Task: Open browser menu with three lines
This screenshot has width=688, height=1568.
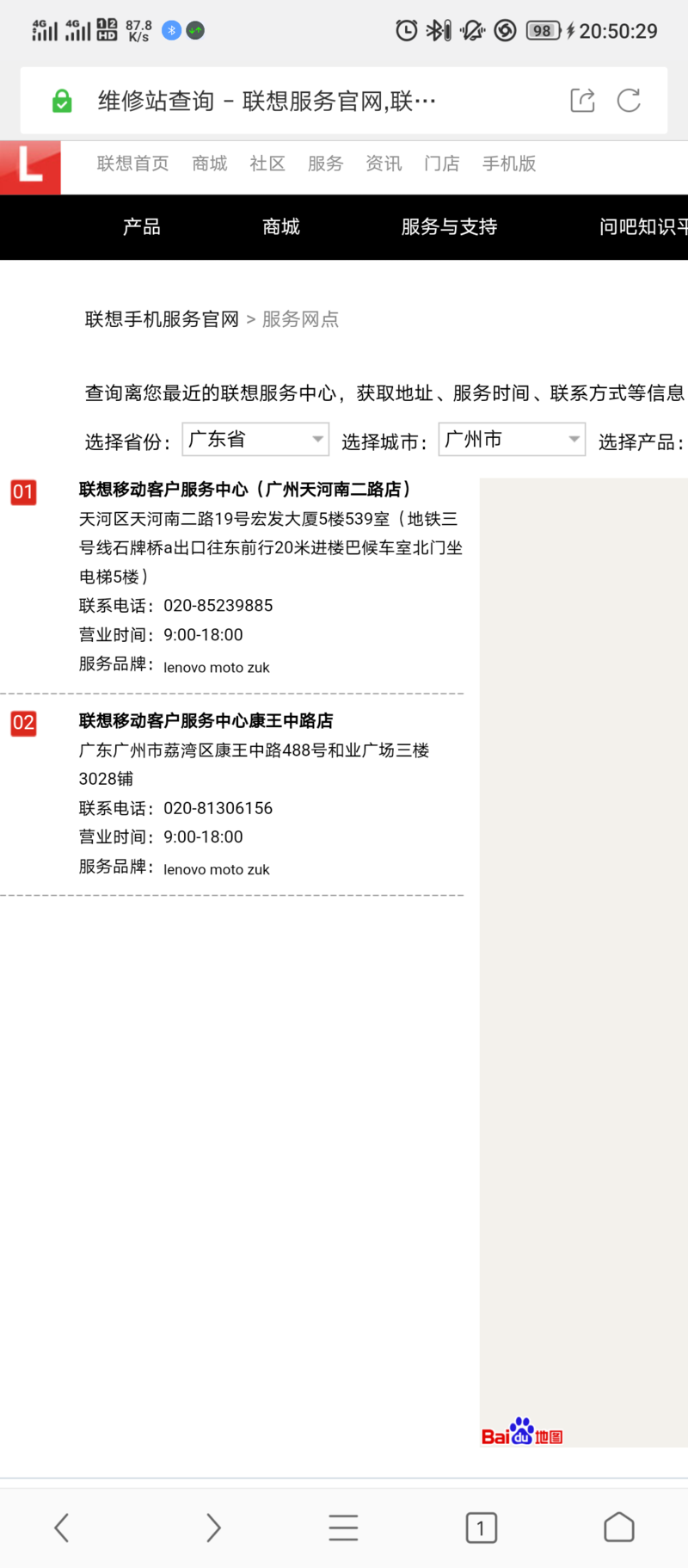Action: click(x=343, y=1528)
